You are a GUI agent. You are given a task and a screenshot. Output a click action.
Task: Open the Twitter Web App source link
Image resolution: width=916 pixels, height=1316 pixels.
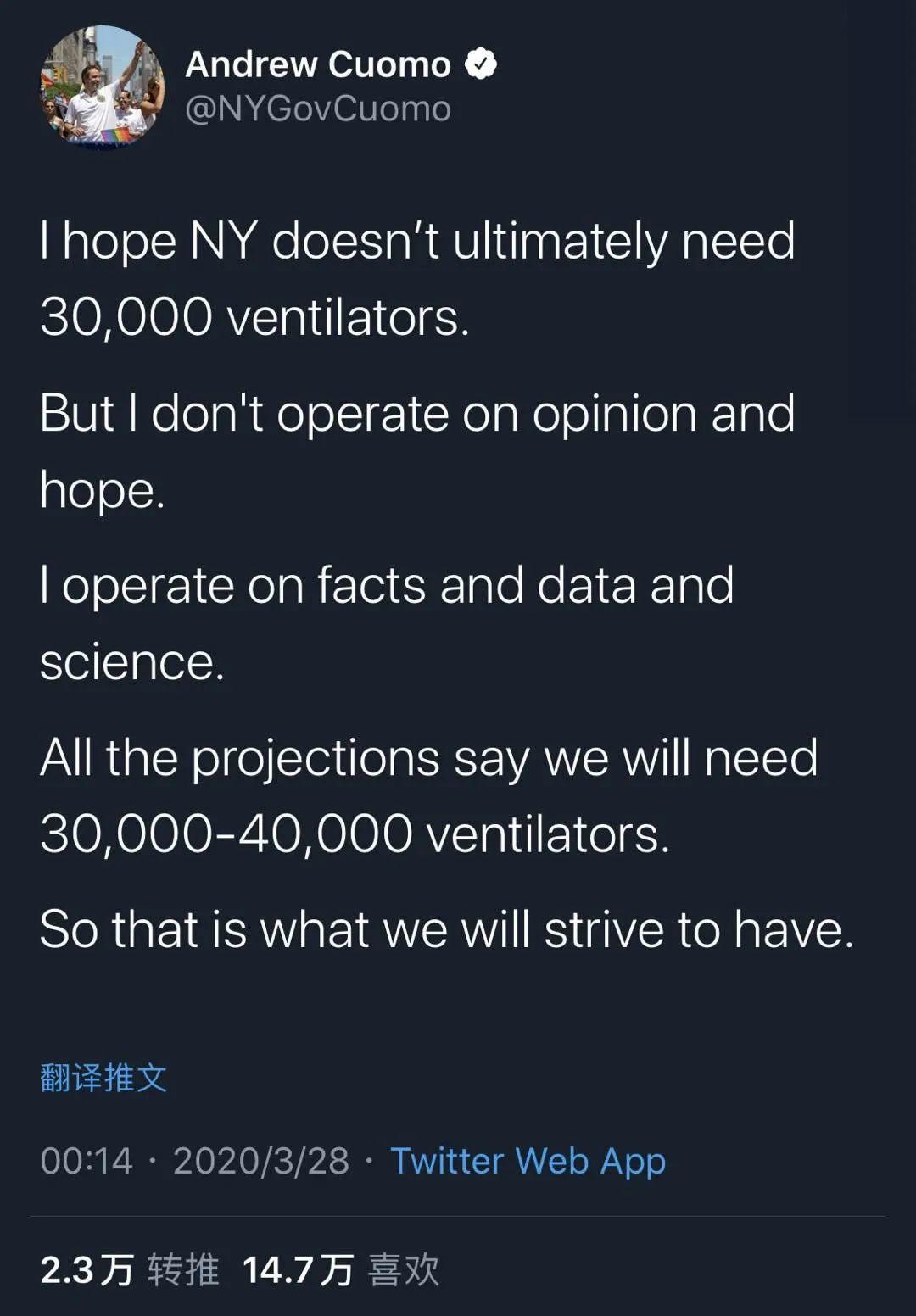click(528, 1161)
